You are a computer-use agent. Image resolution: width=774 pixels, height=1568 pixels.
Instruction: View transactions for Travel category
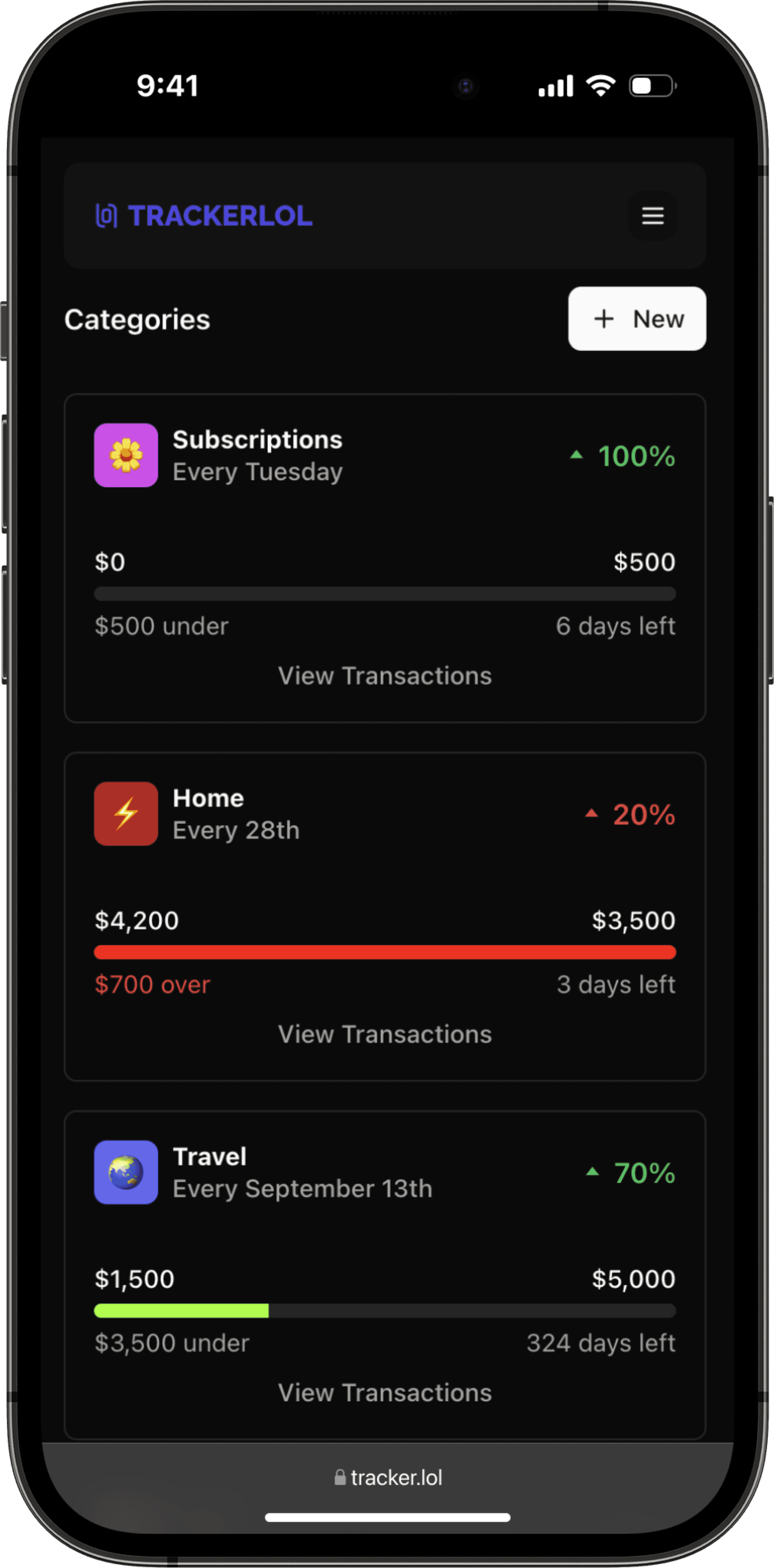click(384, 1393)
